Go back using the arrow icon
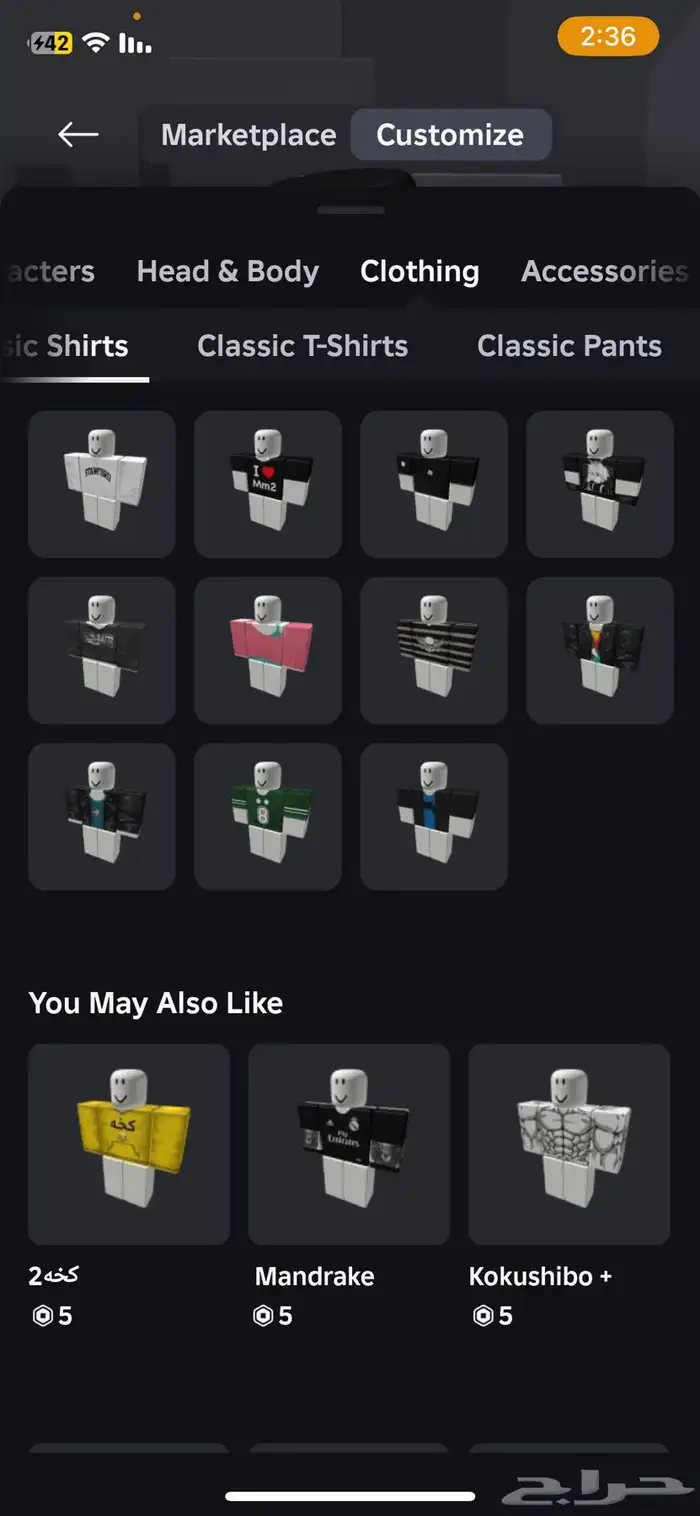Image resolution: width=700 pixels, height=1516 pixels. (78, 135)
